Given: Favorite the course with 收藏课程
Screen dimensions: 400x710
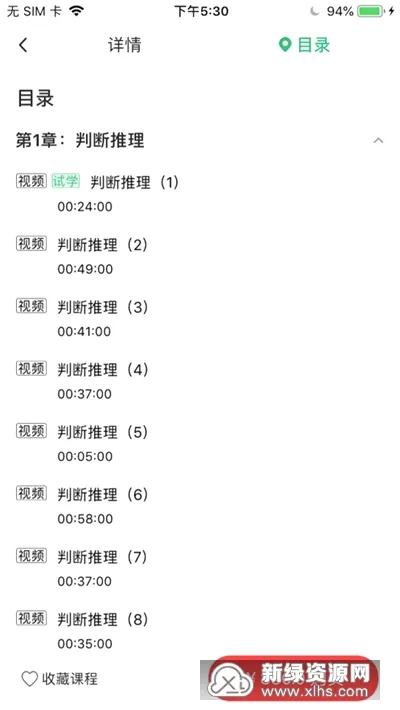Looking at the screenshot, I should coord(59,679).
